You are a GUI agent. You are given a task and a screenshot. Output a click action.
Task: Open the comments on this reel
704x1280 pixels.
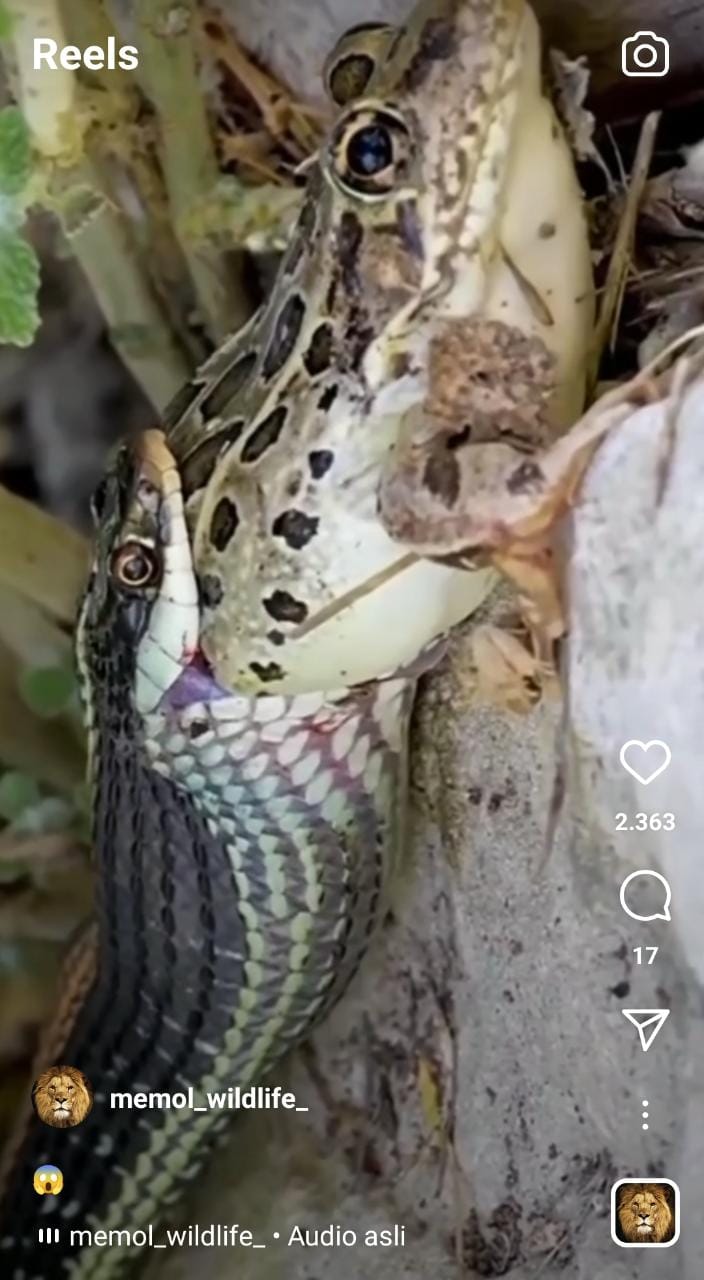(645, 895)
